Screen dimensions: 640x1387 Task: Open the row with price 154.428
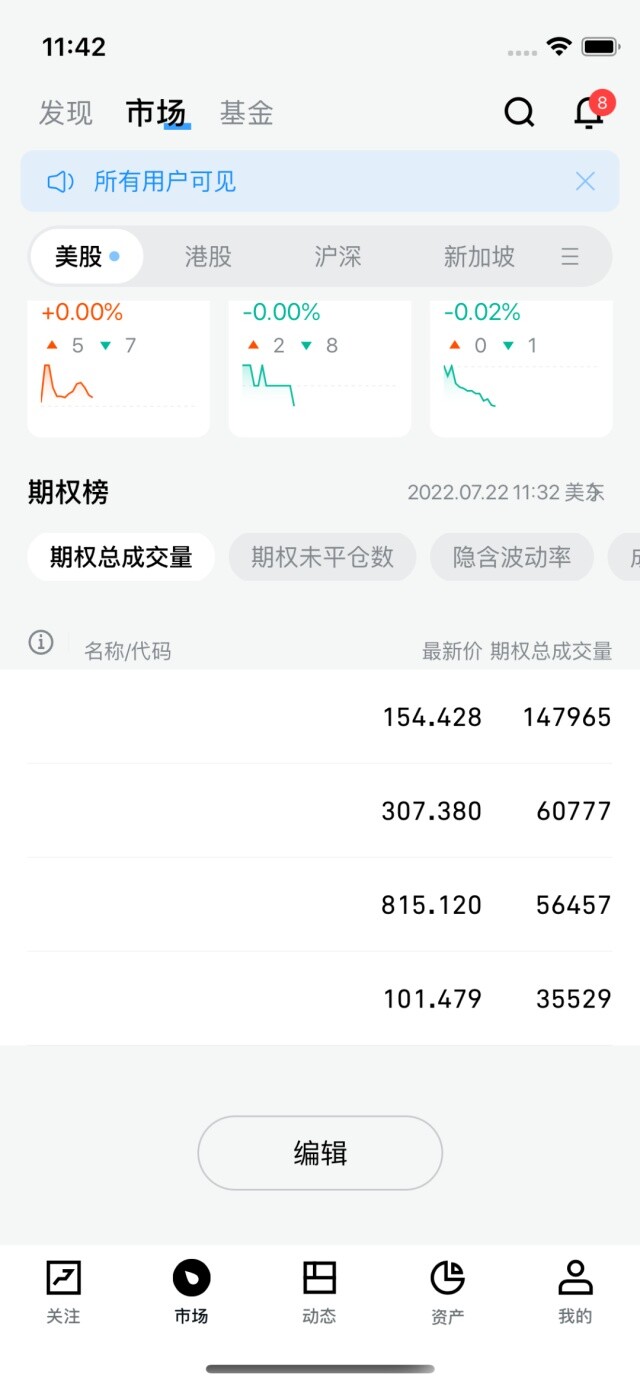(320, 717)
